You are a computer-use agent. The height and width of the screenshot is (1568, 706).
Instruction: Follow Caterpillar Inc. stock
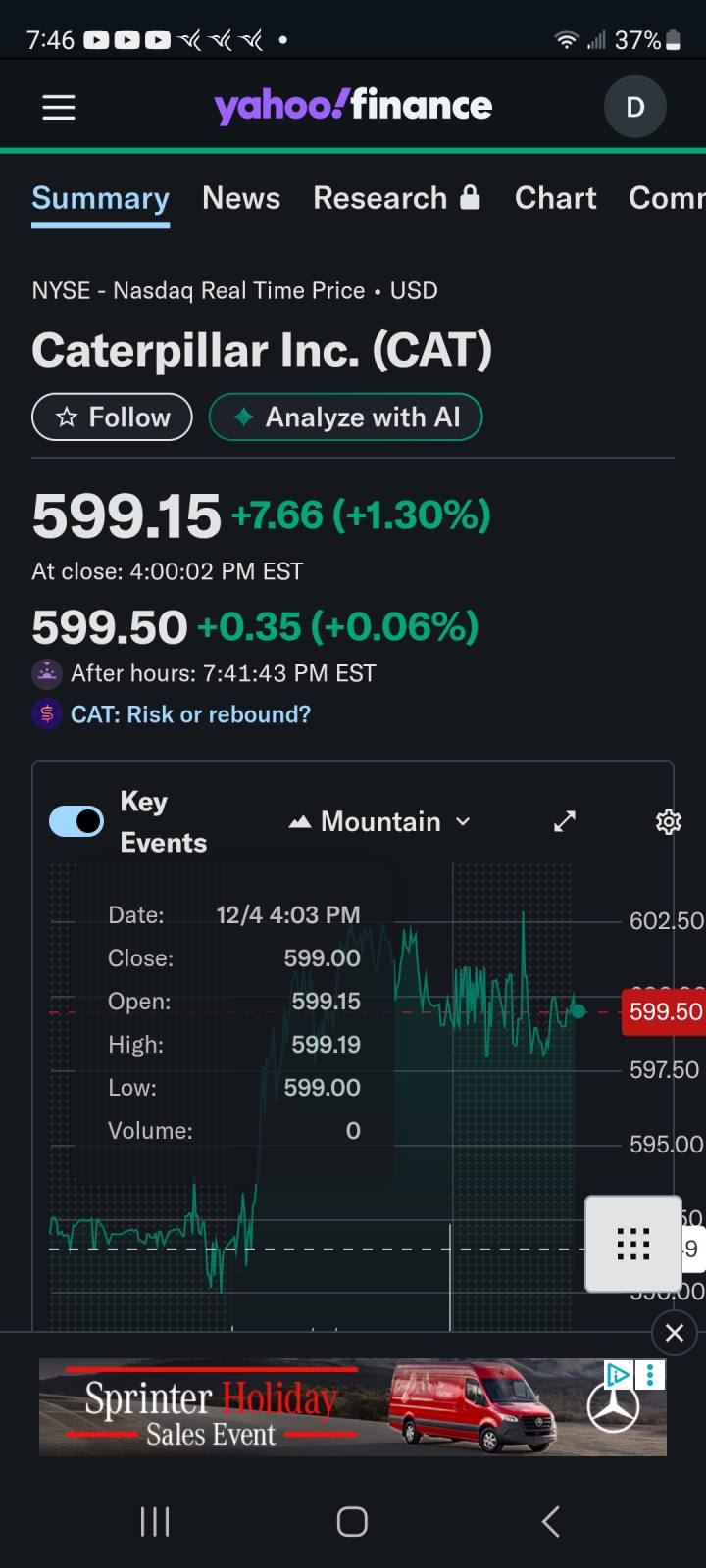pyautogui.click(x=112, y=417)
